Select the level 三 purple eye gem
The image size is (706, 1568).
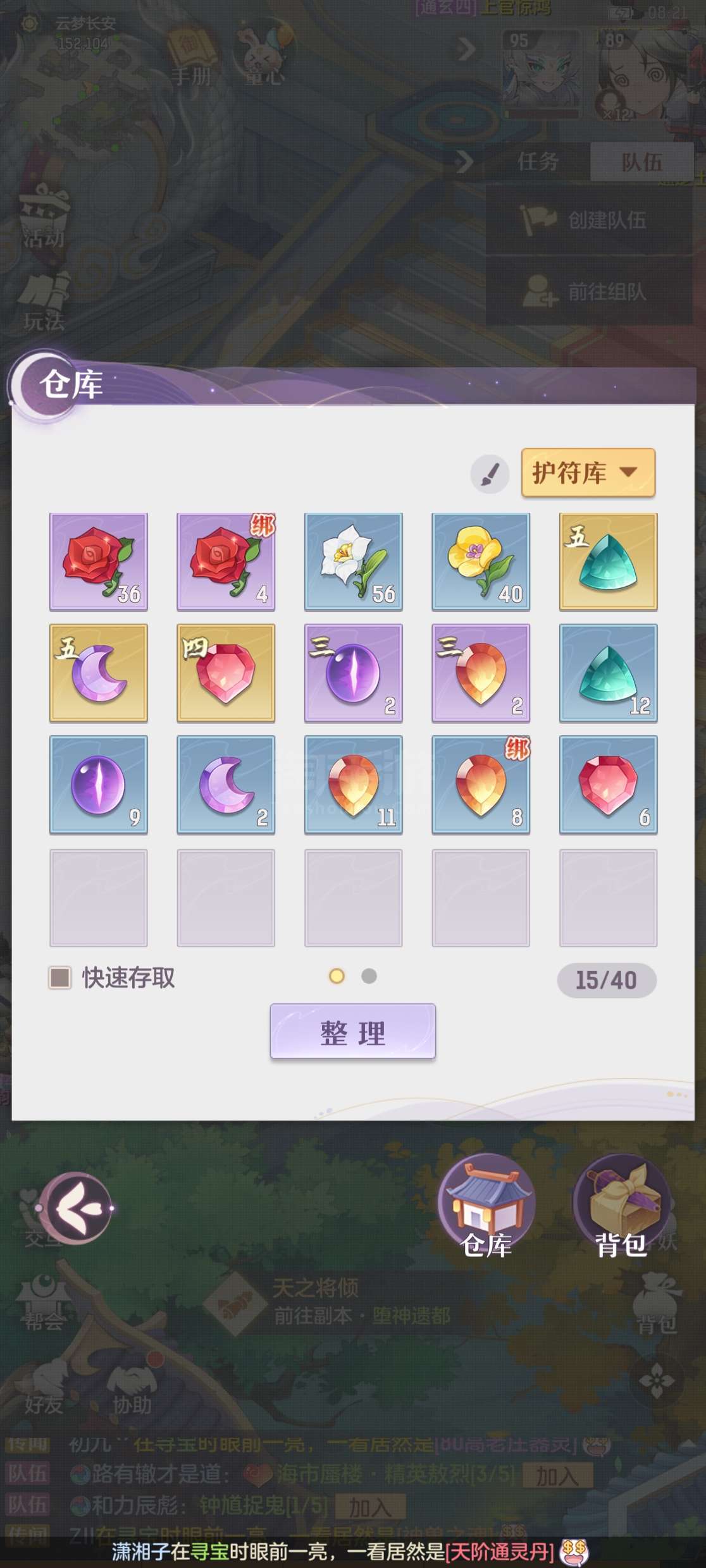click(354, 673)
